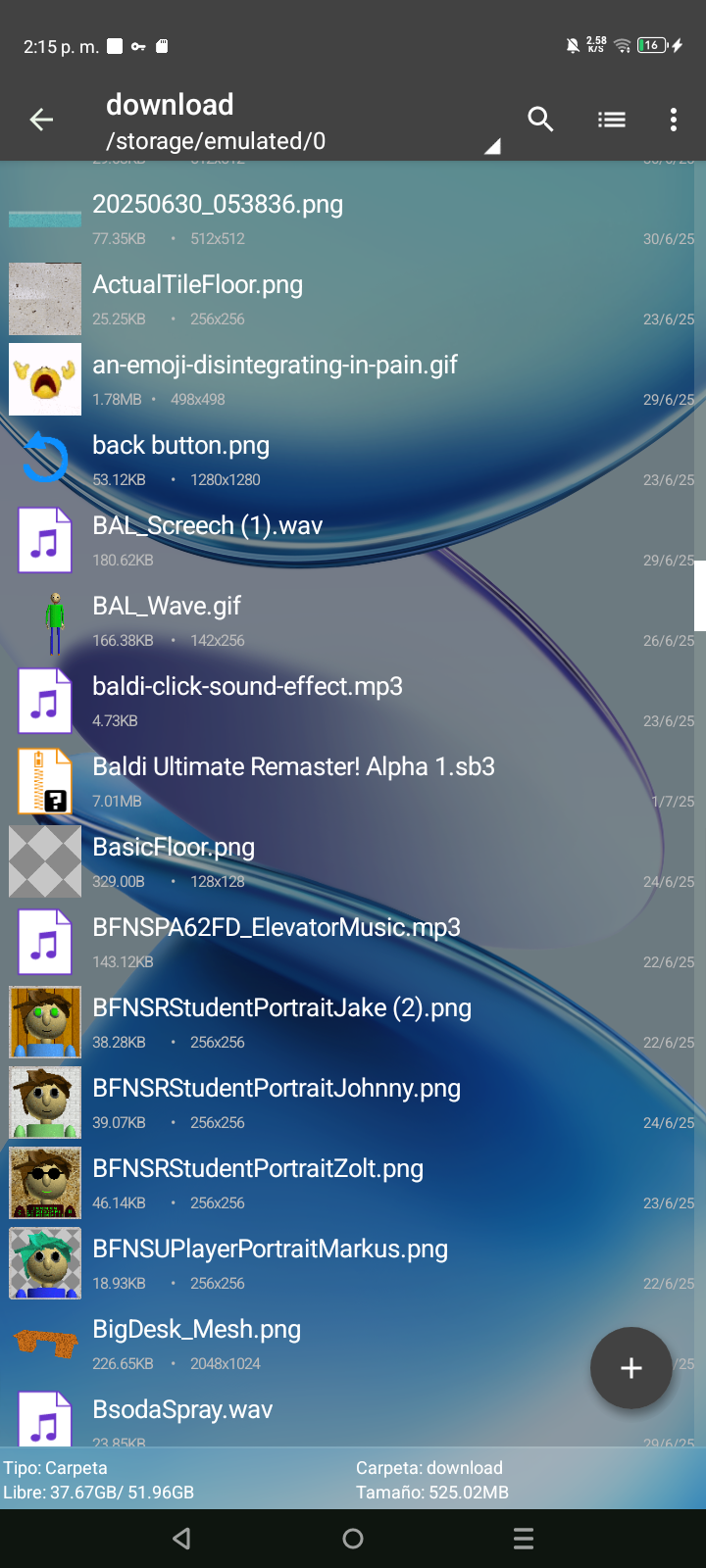Open the file search
The width and height of the screenshot is (706, 1568).
coord(540,120)
